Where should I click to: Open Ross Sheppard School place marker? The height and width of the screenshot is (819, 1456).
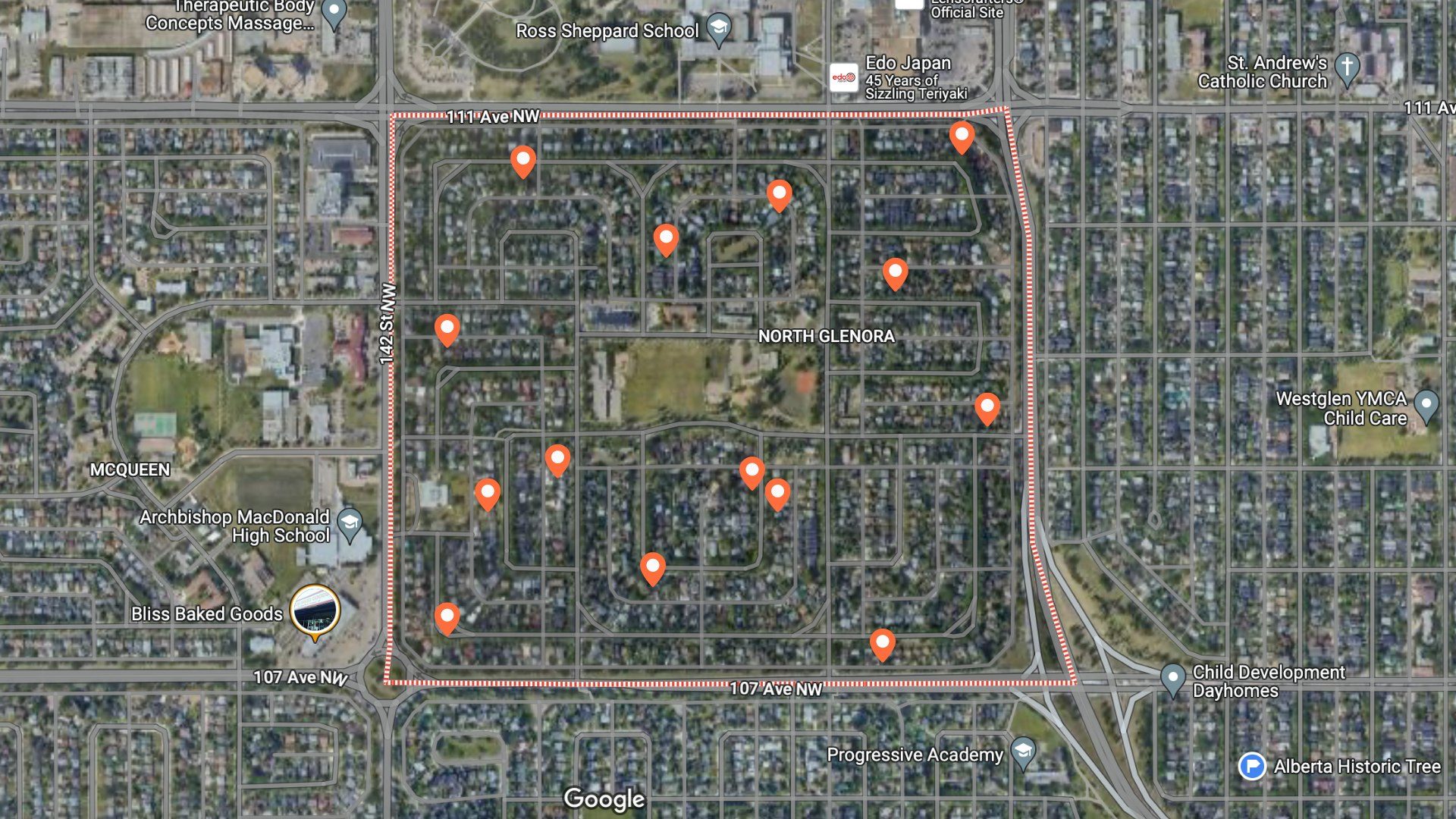click(x=718, y=29)
